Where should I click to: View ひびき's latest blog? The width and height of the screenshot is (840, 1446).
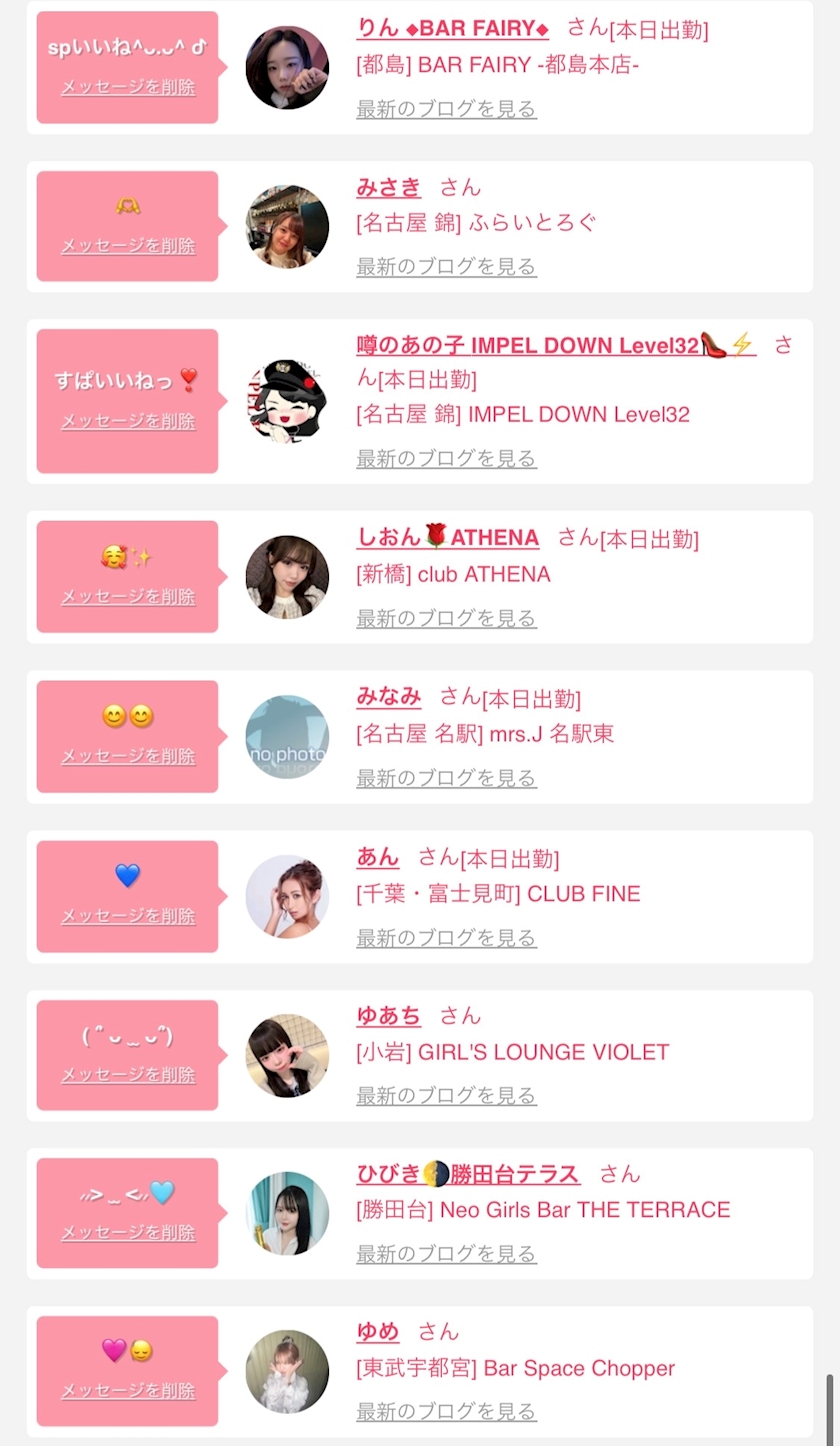[447, 1254]
